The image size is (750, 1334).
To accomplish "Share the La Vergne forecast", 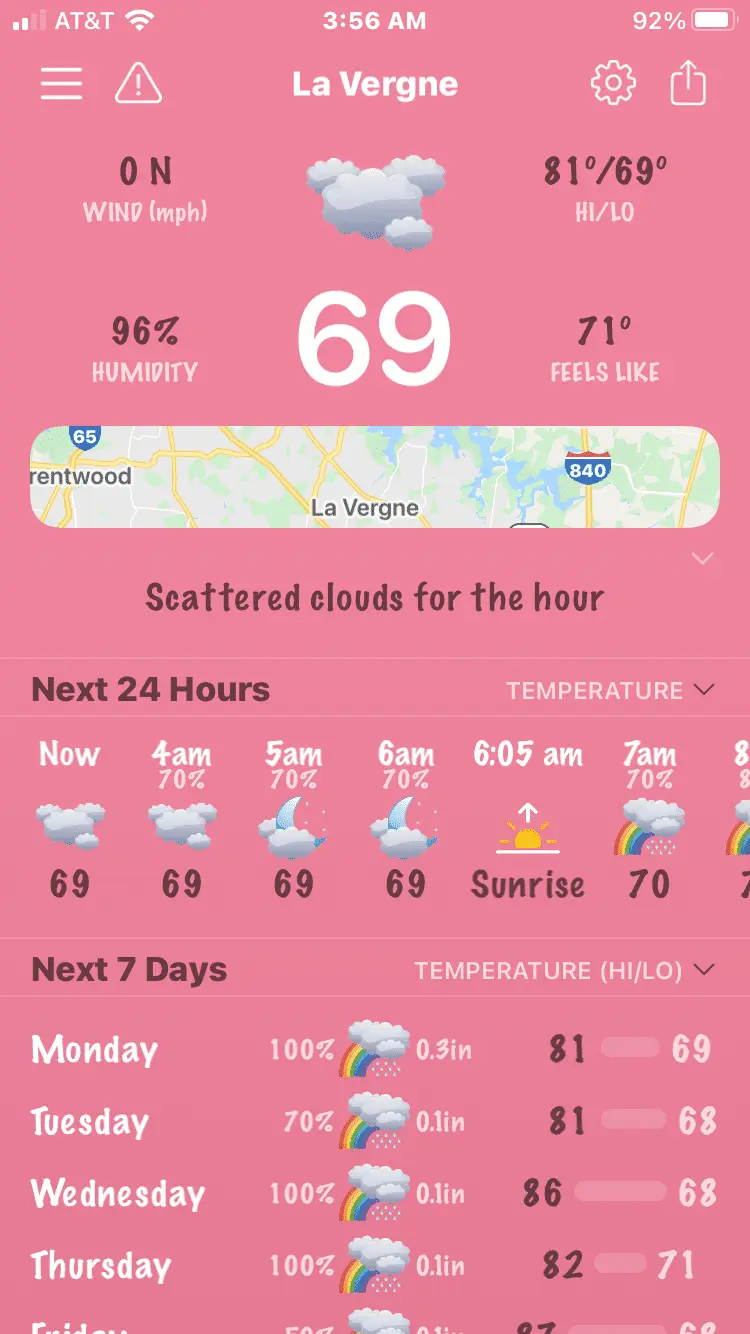I will point(688,84).
